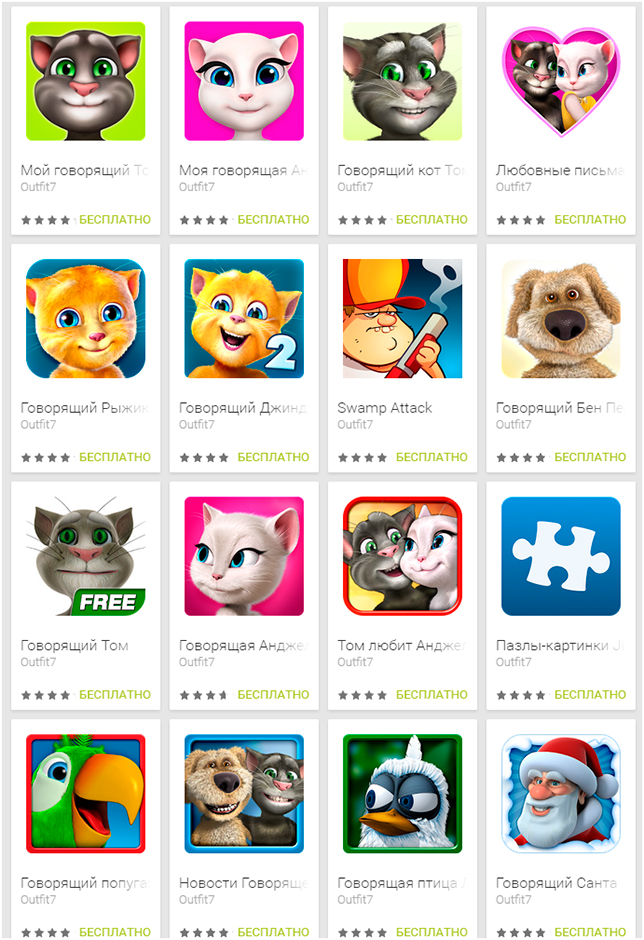Open the Том любит Анджелу card
Screen dimensions: 644x940
click(402, 556)
